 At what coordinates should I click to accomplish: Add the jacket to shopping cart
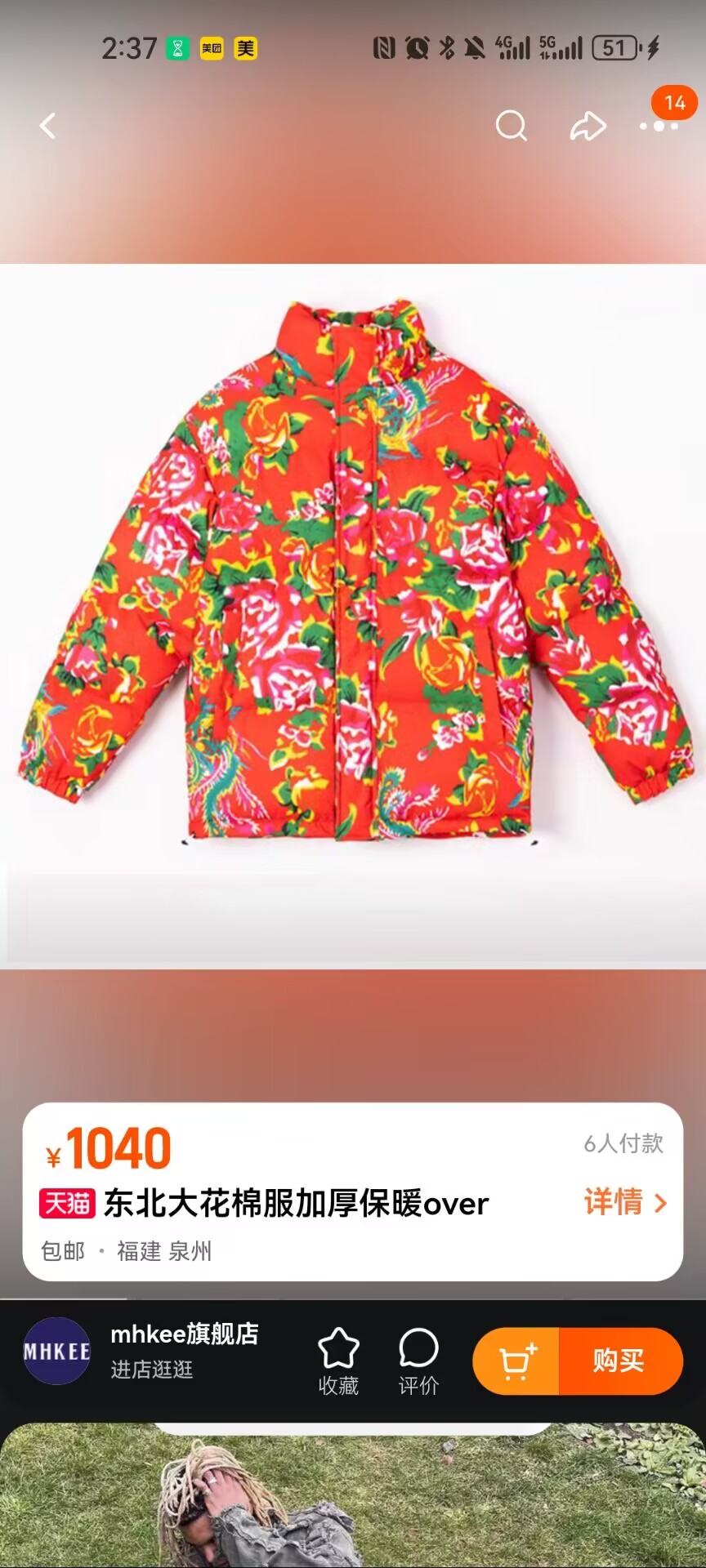point(516,1361)
